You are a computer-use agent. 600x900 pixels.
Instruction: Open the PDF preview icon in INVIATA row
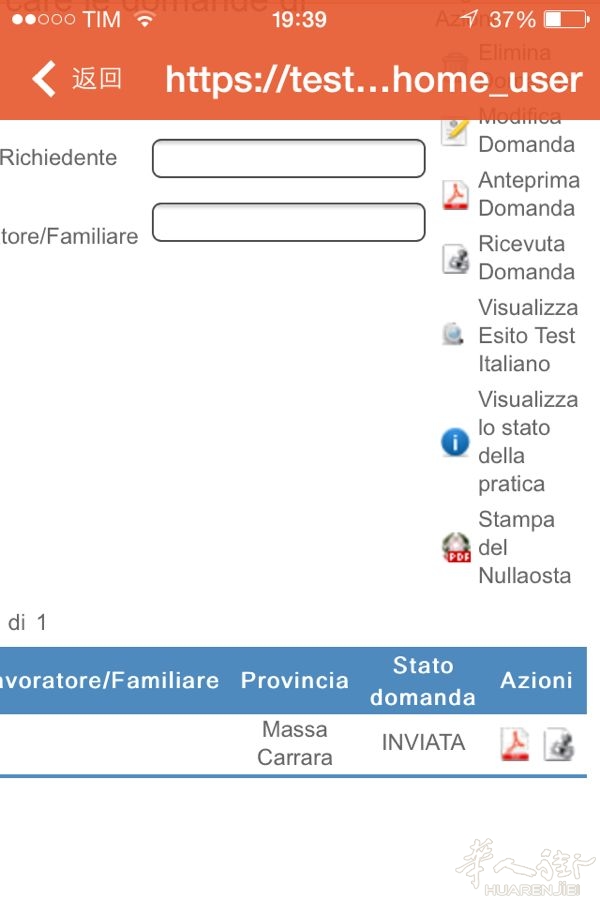[x=515, y=744]
